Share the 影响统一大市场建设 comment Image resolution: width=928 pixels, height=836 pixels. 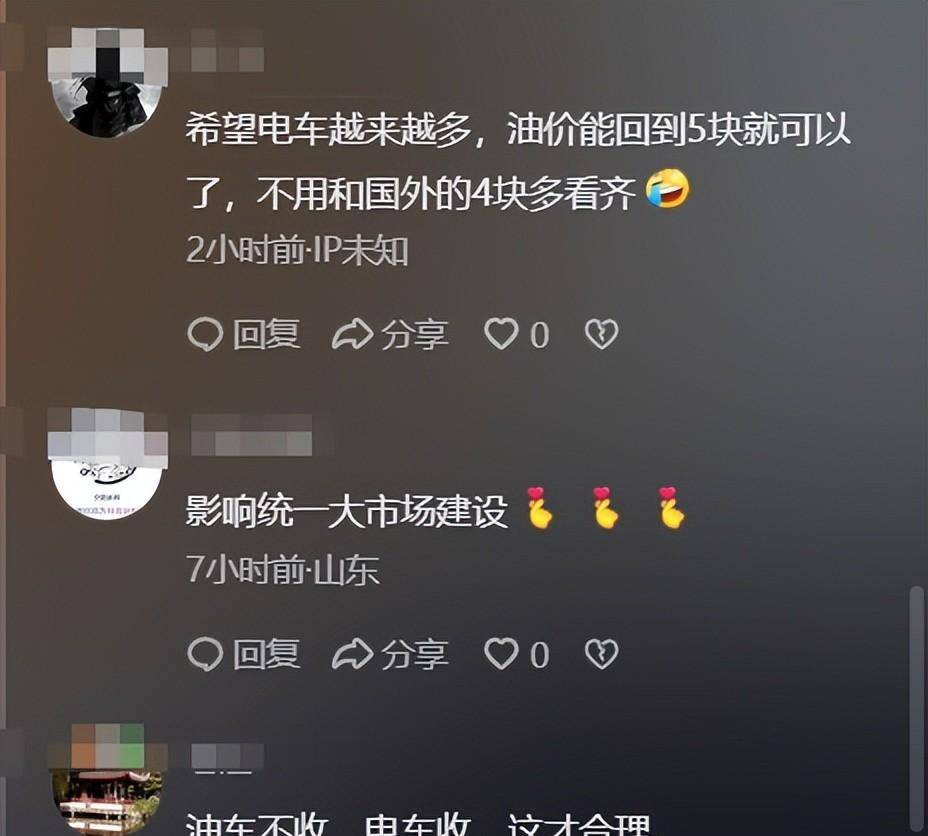[390, 654]
